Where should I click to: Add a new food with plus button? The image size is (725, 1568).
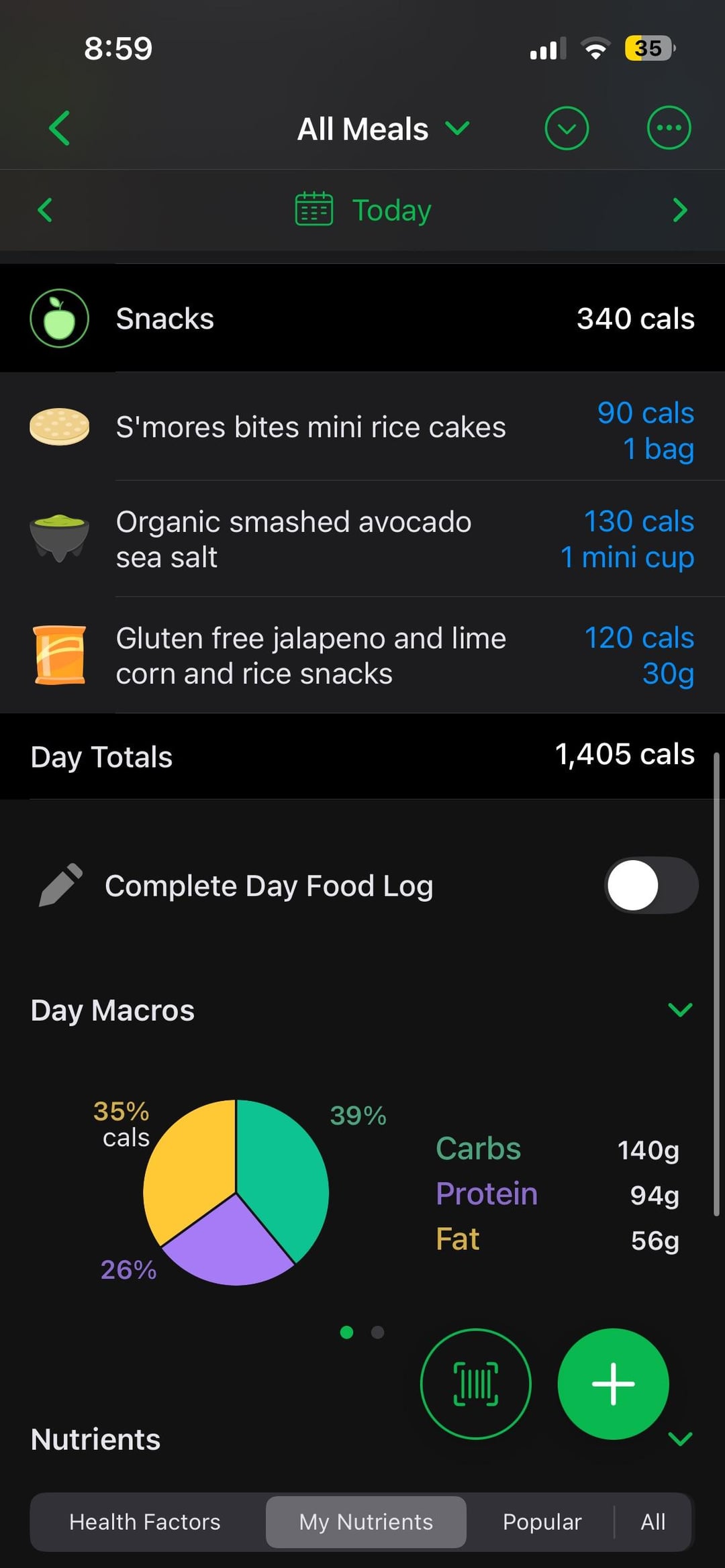[x=613, y=1383]
